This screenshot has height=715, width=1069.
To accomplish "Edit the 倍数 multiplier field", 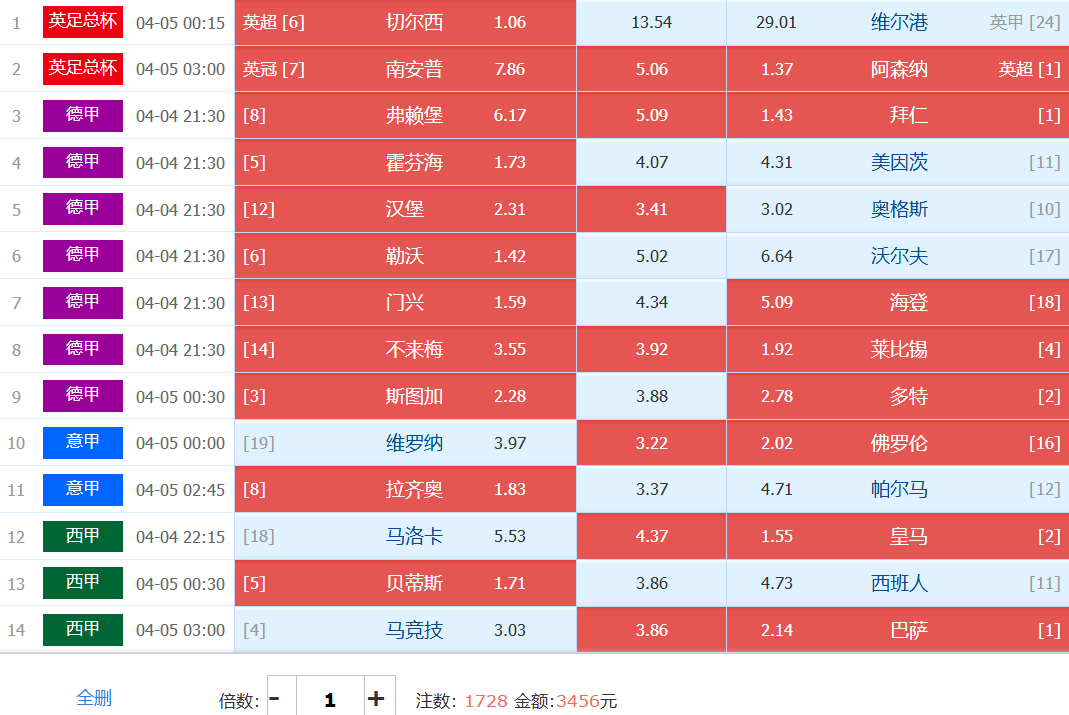I will click(328, 698).
